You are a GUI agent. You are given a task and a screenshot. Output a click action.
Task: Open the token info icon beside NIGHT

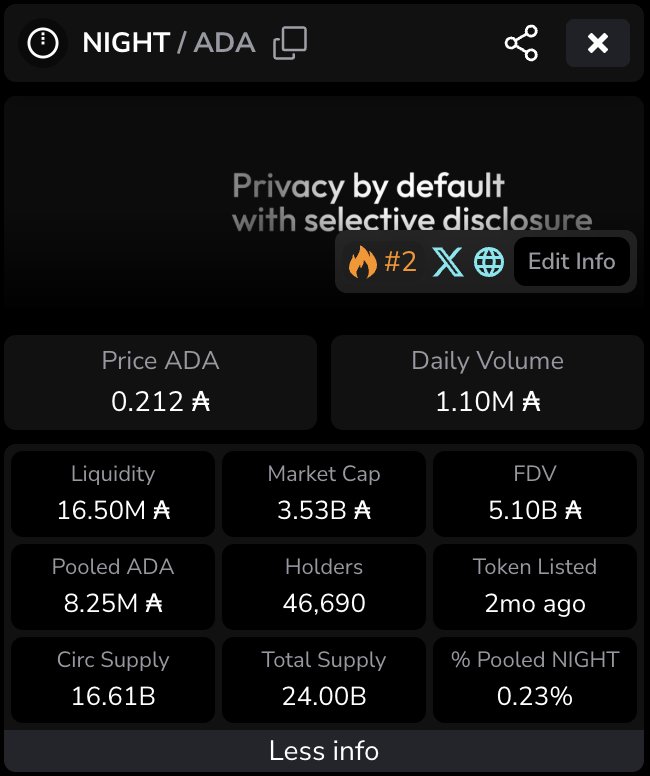pyautogui.click(x=43, y=44)
